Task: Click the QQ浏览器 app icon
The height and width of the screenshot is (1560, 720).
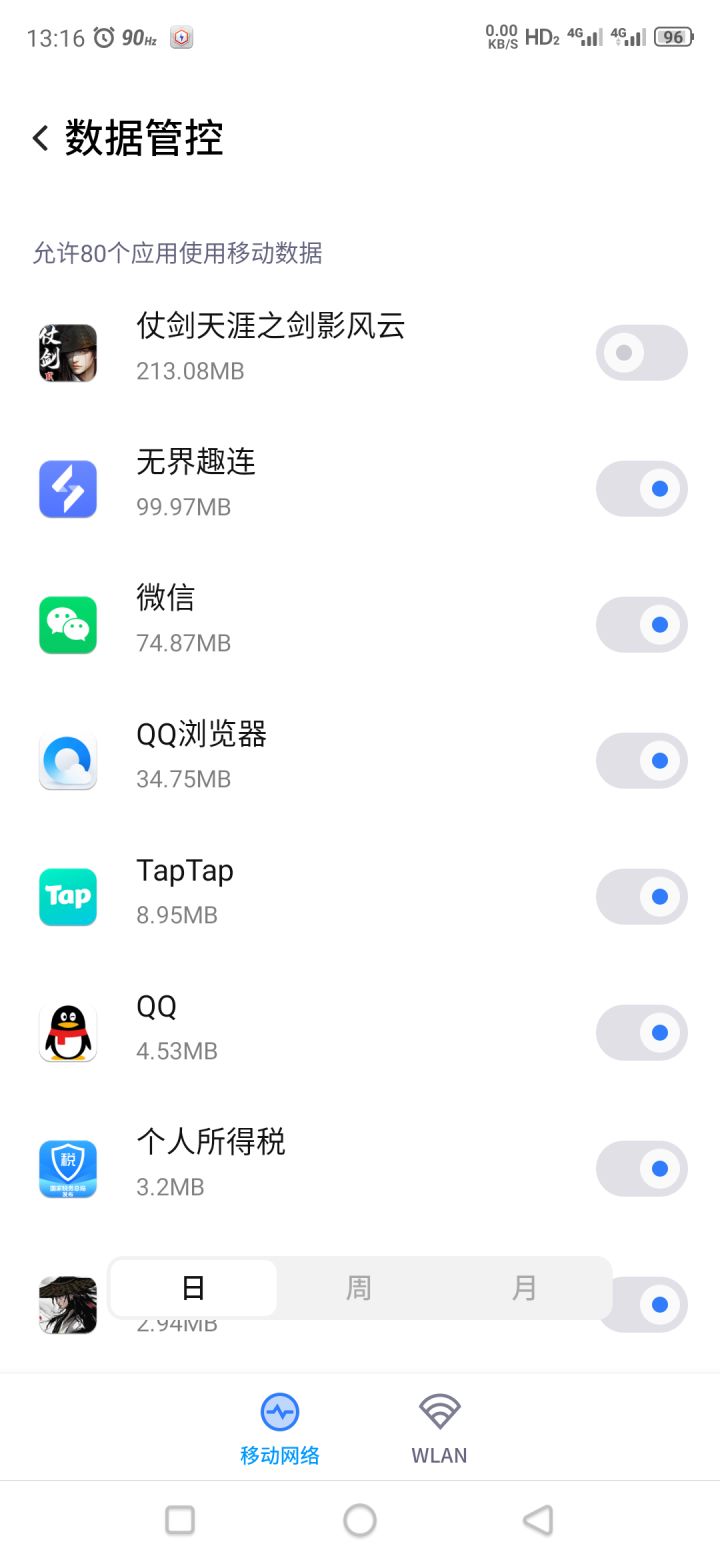Action: (x=67, y=761)
